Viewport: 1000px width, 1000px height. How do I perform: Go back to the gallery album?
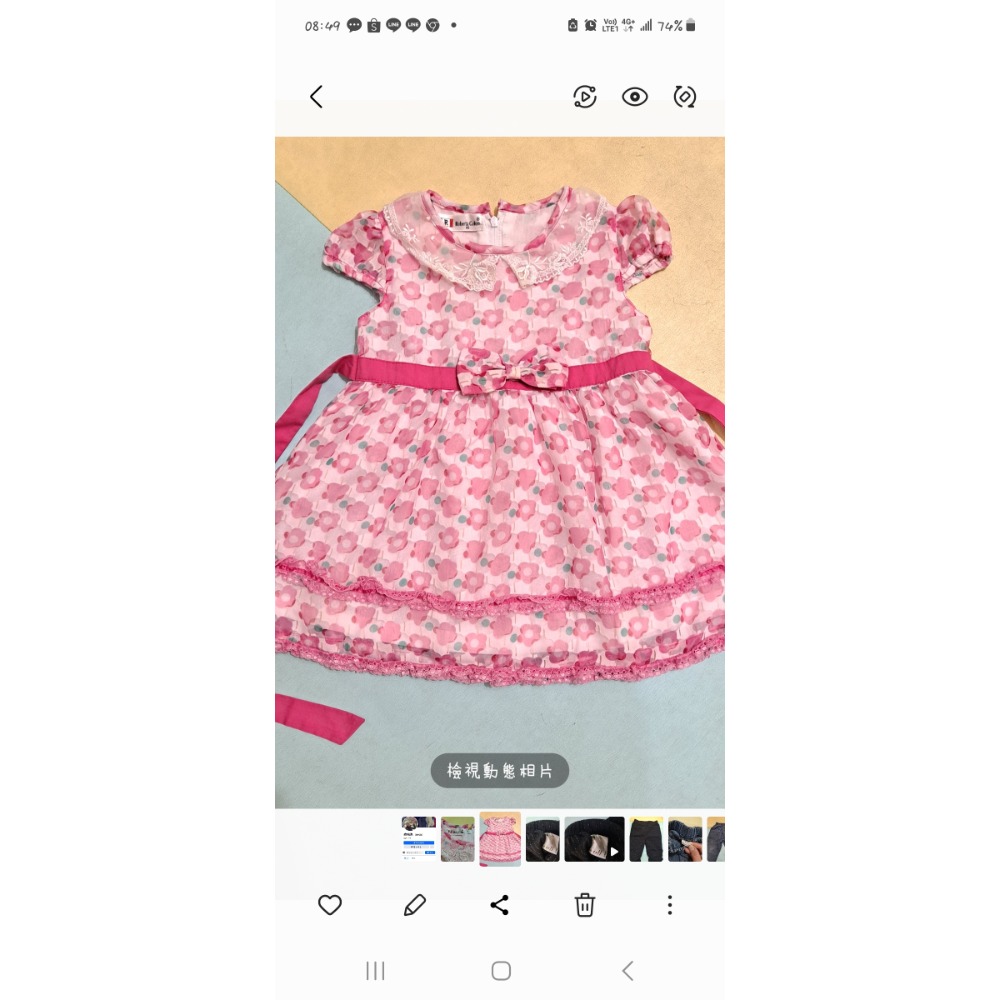pyautogui.click(x=316, y=97)
